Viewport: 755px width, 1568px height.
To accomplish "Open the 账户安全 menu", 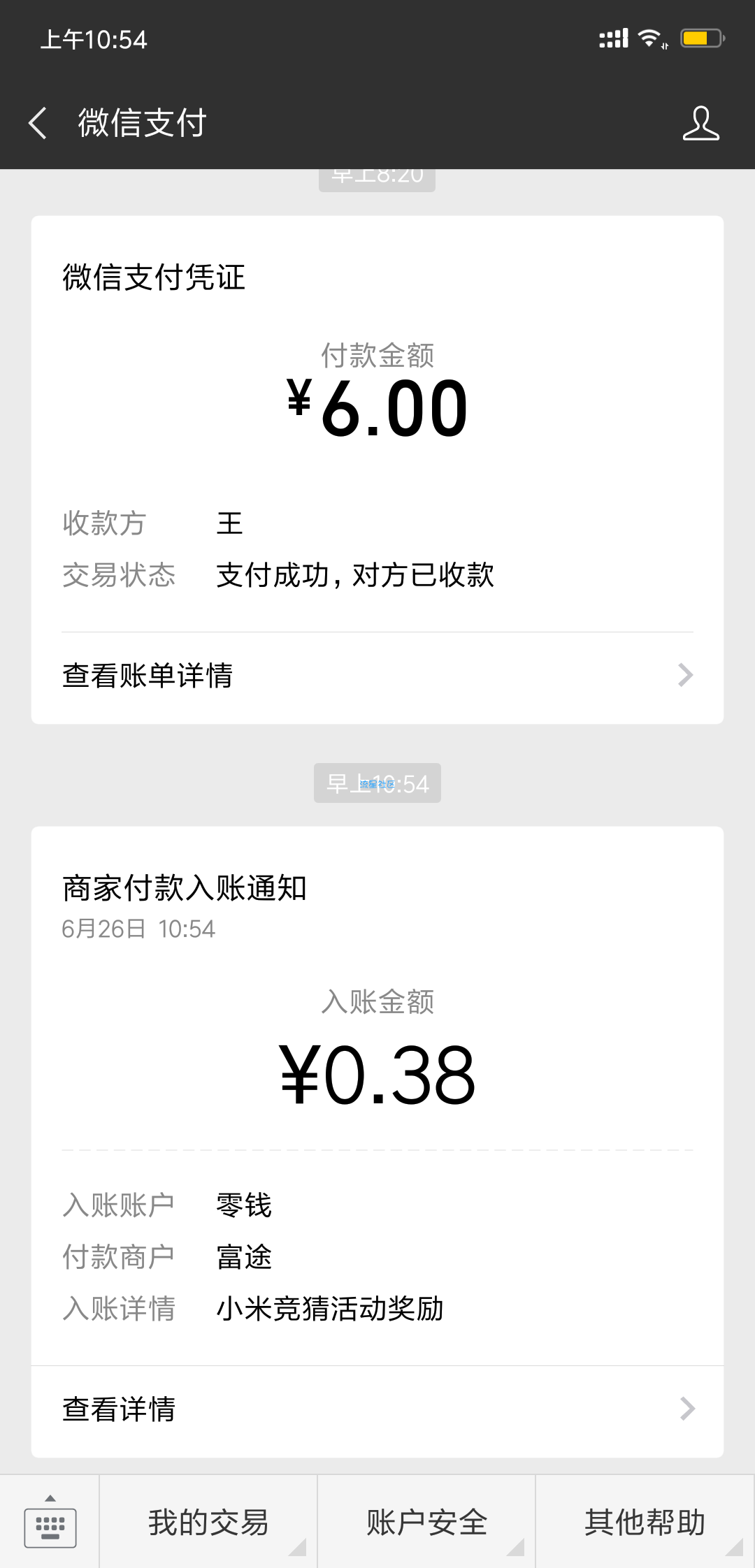I will click(426, 1522).
